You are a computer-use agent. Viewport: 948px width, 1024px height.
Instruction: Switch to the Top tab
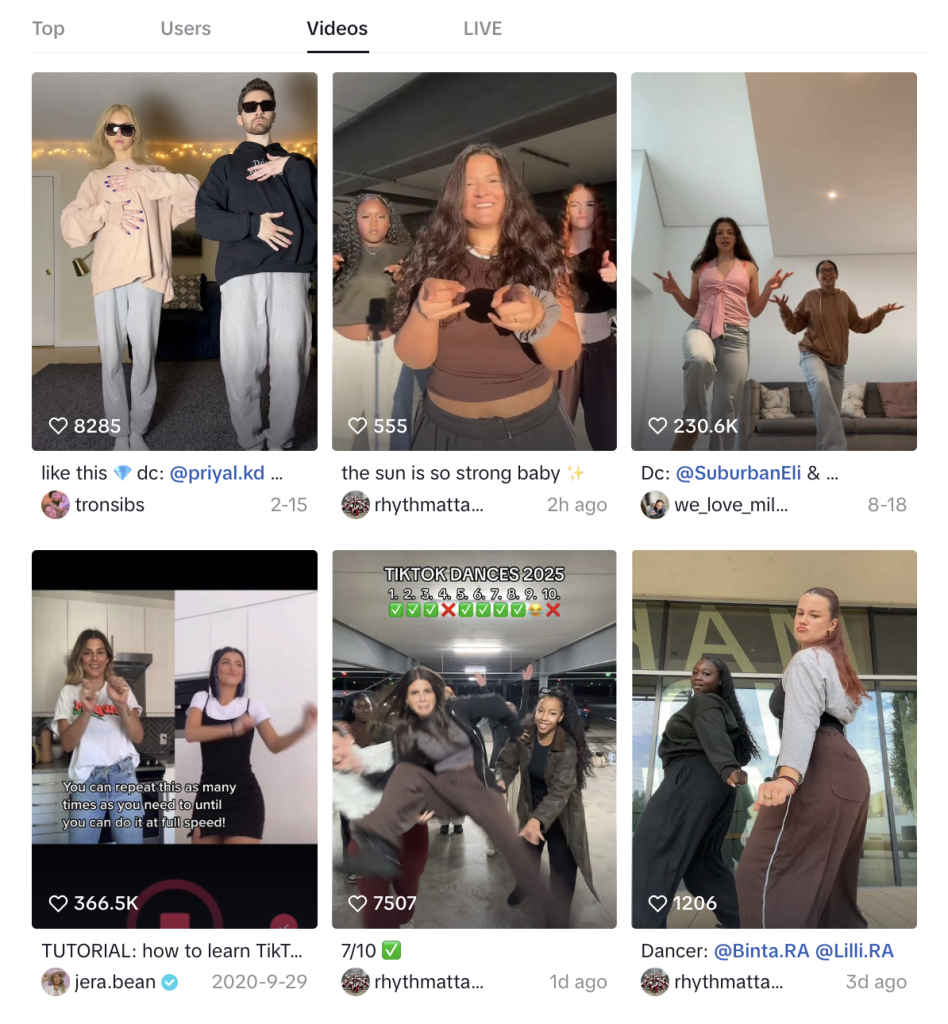[48, 29]
